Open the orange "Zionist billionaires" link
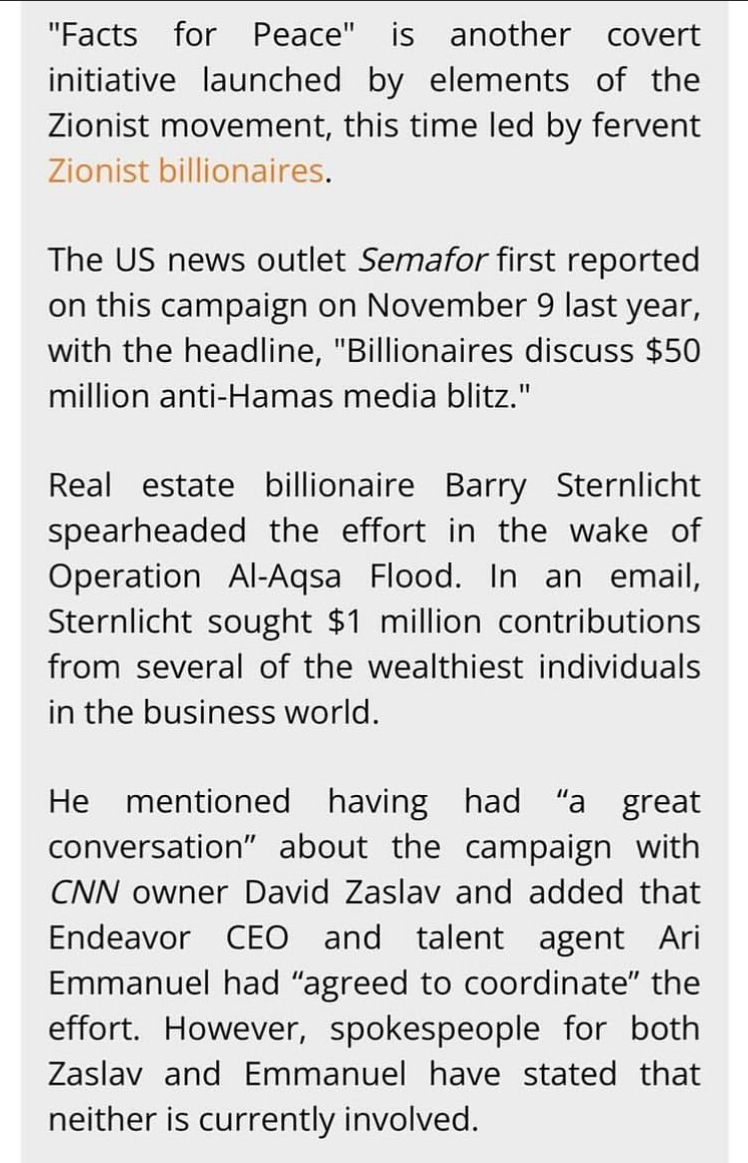748x1163 pixels. pos(186,171)
